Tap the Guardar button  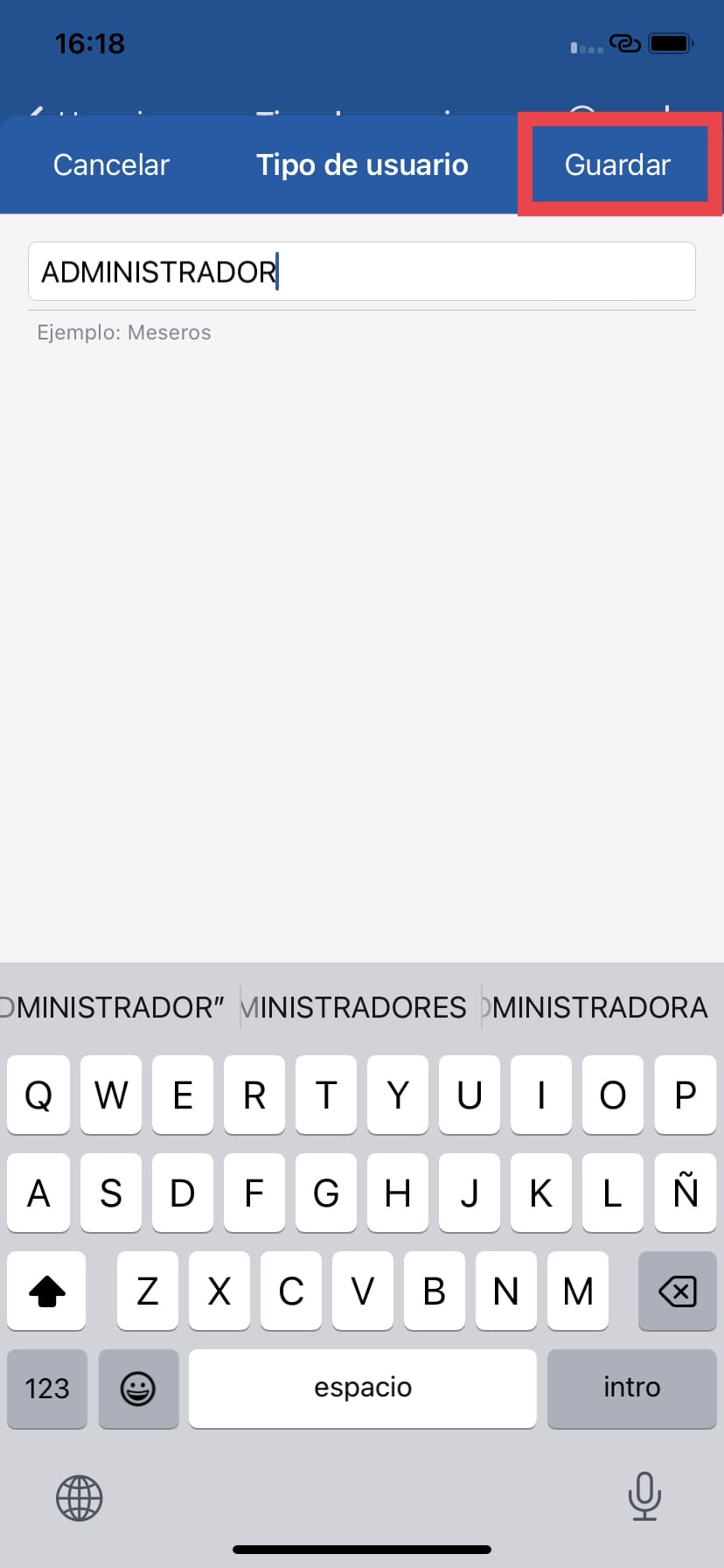617,164
